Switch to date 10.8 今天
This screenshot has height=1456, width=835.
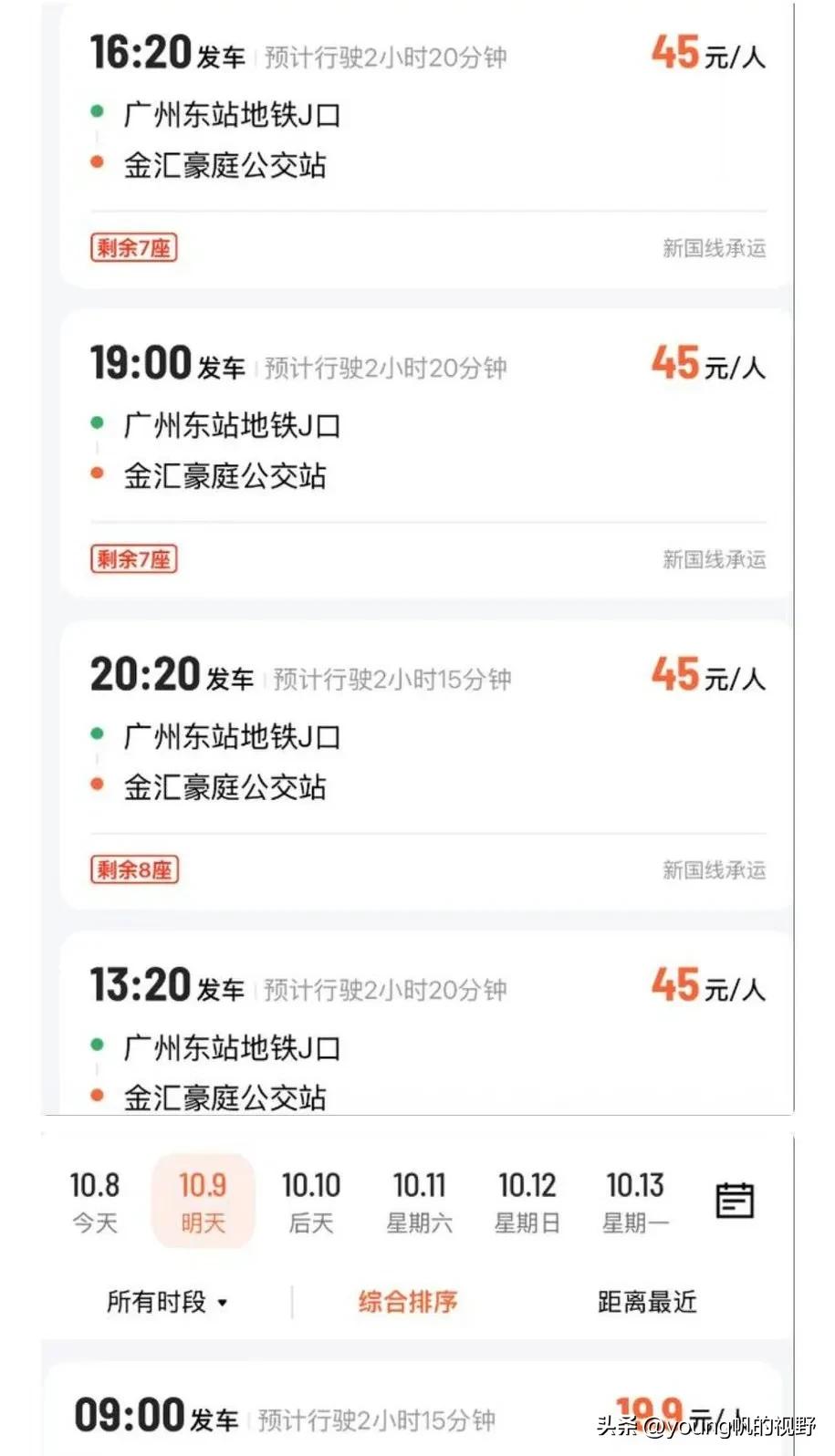[95, 1201]
